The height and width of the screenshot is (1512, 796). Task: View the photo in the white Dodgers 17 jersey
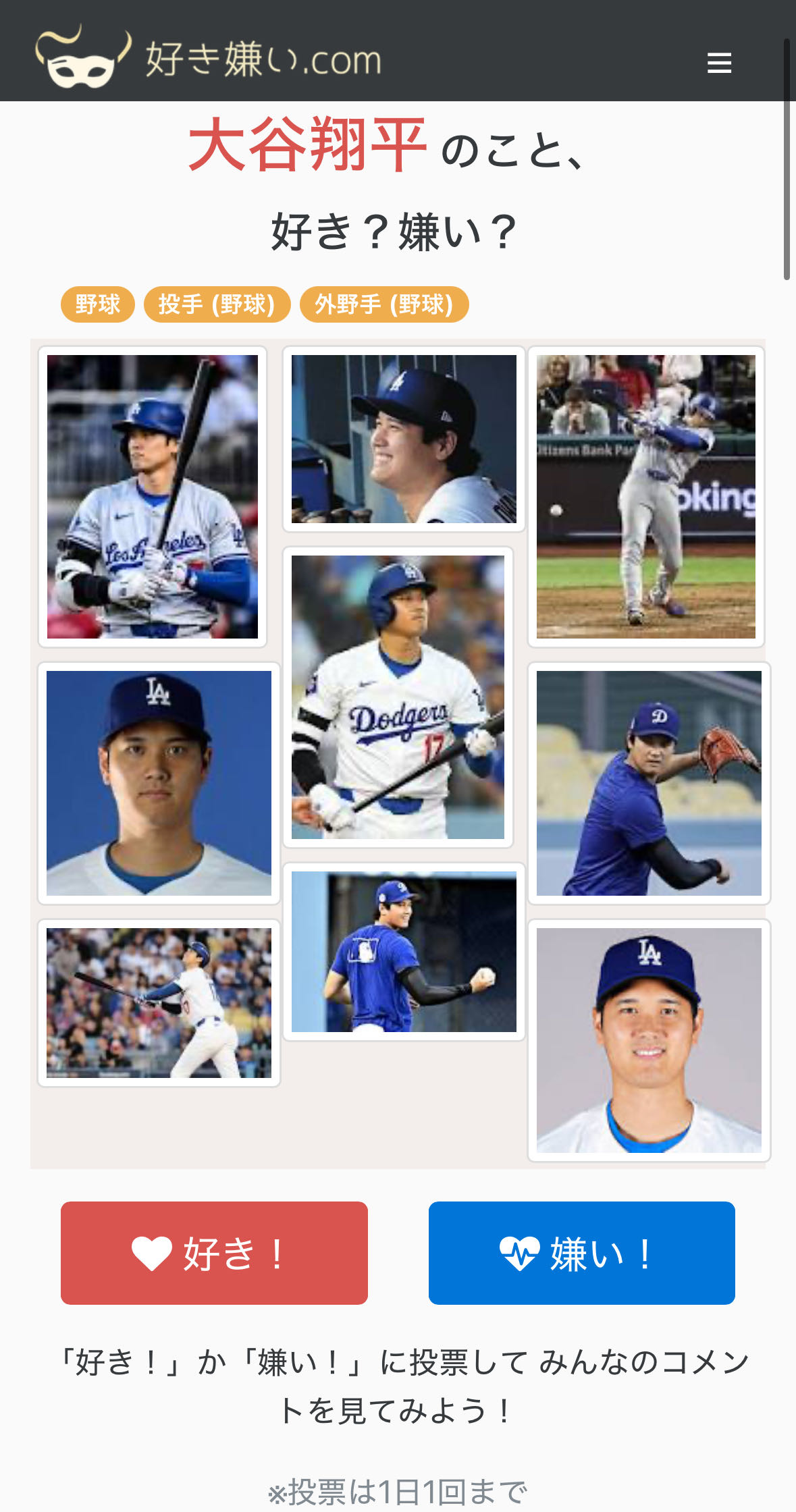[398, 697]
